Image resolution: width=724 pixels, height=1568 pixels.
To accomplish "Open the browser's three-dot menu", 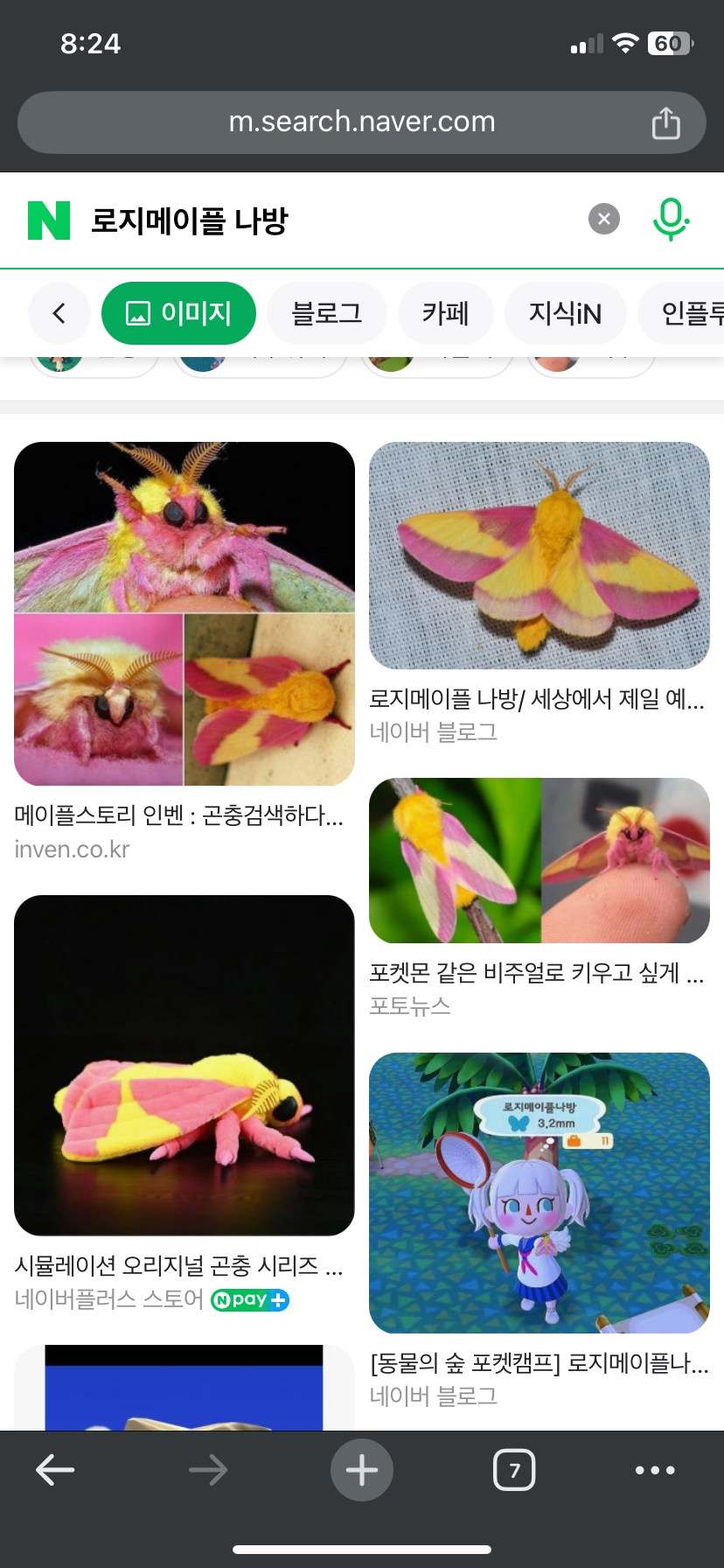I will click(655, 1470).
